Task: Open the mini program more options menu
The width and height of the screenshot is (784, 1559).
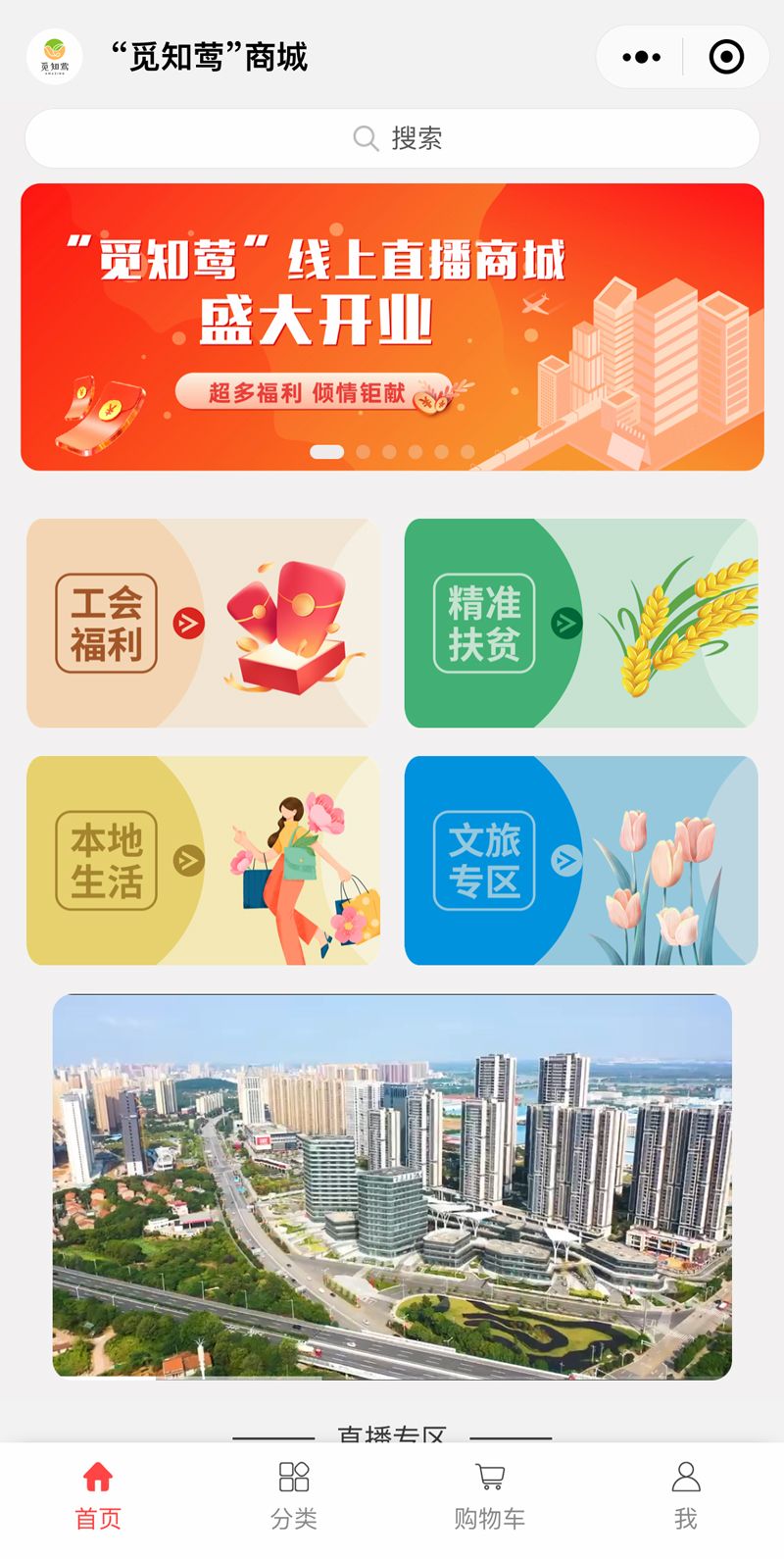Action: point(641,57)
